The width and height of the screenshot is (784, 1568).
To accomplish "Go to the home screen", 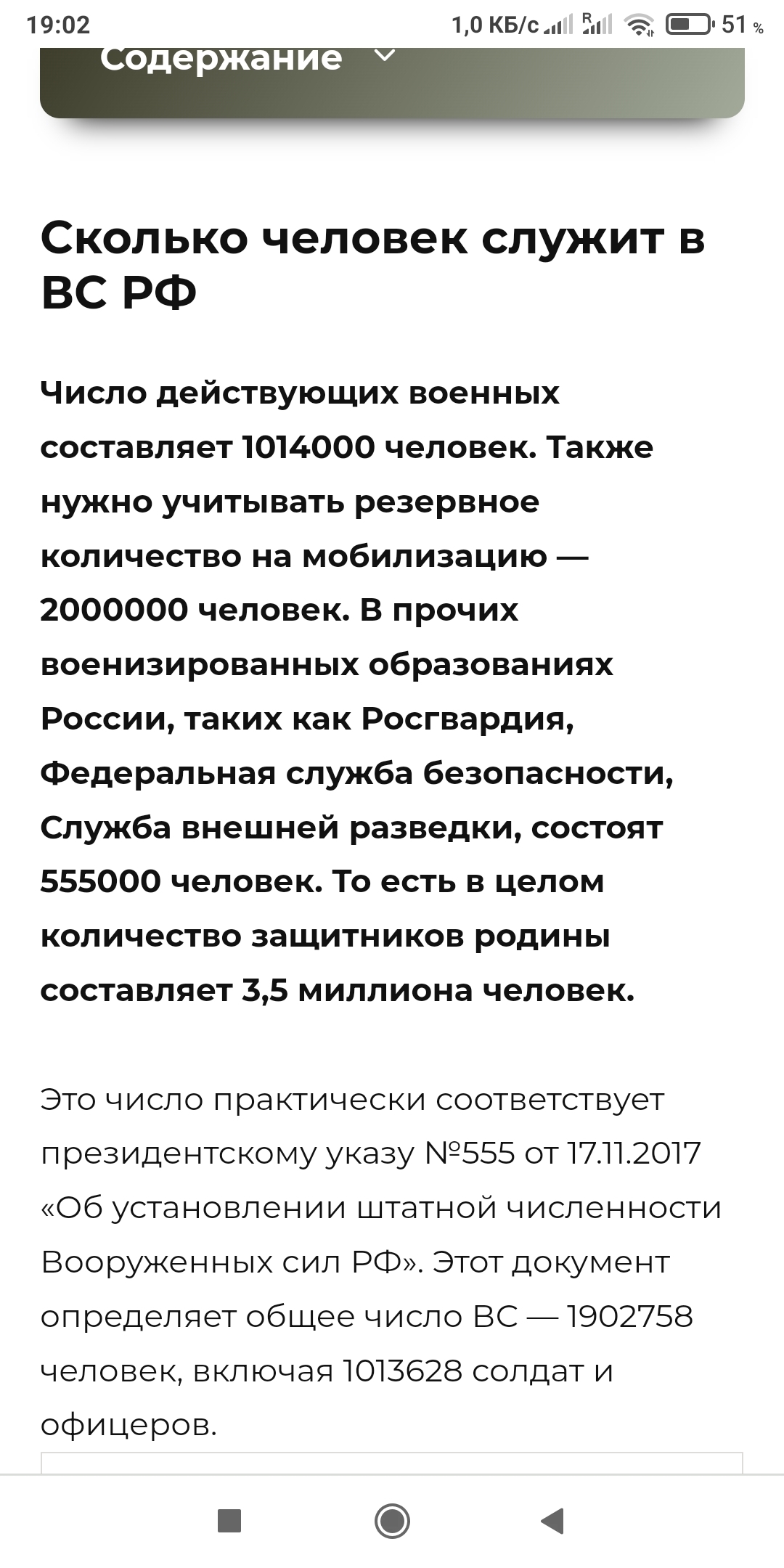I will (x=392, y=1520).
